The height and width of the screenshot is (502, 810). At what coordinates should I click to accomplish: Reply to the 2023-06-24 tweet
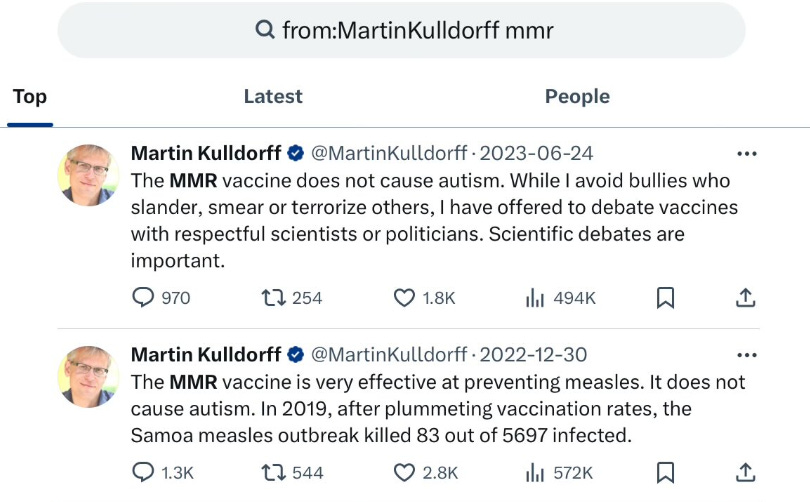[x=143, y=297]
